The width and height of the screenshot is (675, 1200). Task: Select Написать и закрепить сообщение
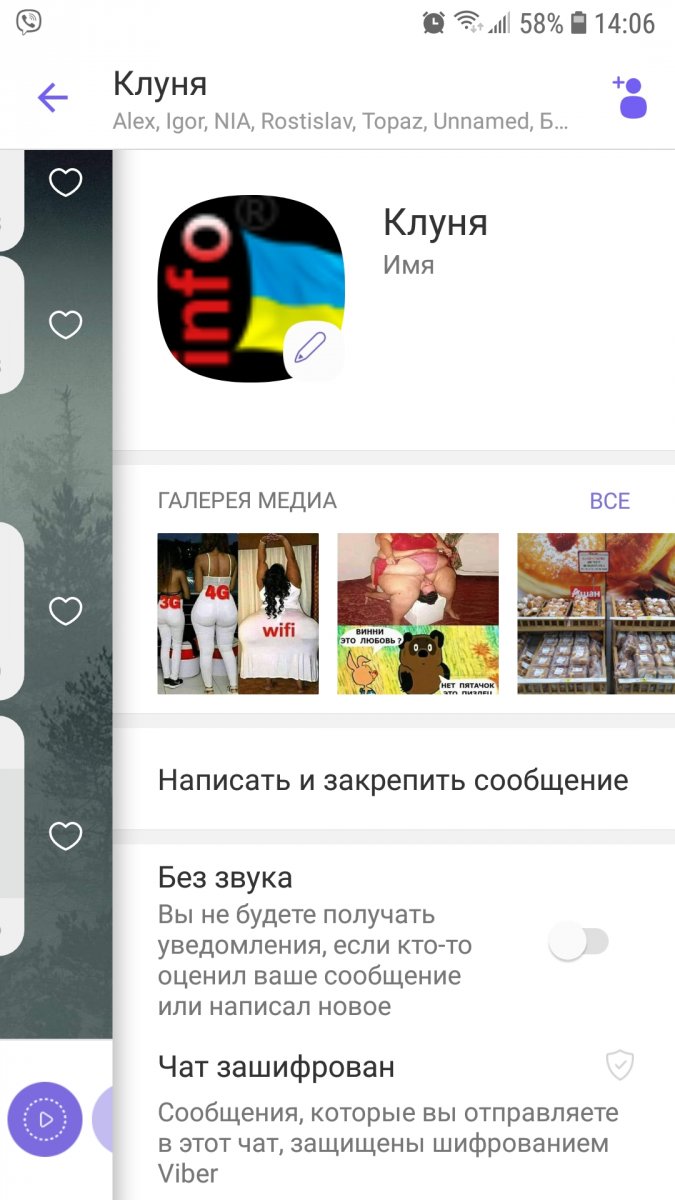pyautogui.click(x=393, y=780)
